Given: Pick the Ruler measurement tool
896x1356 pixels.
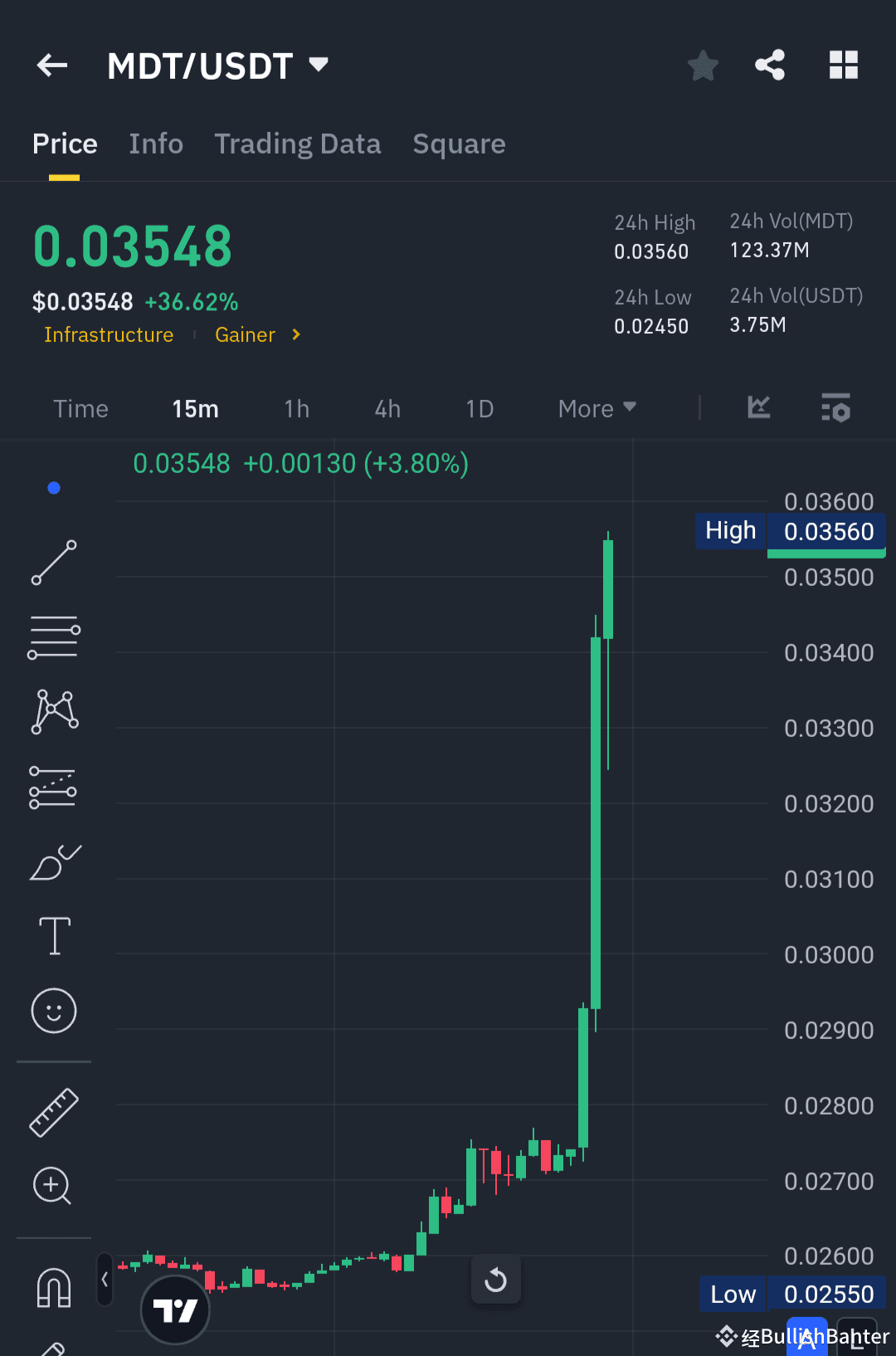Looking at the screenshot, I should tap(53, 1112).
